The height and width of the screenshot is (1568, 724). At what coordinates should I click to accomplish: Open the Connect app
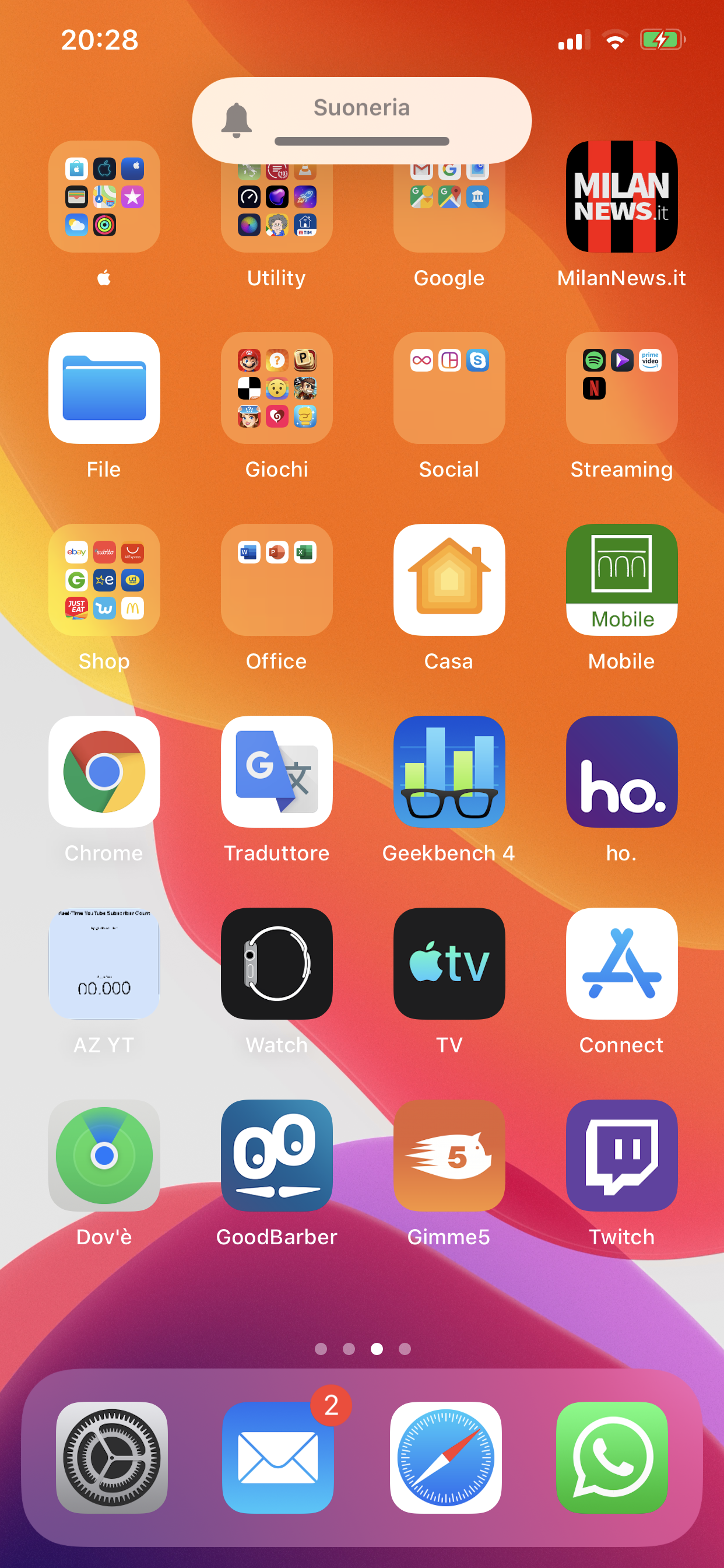(621, 963)
